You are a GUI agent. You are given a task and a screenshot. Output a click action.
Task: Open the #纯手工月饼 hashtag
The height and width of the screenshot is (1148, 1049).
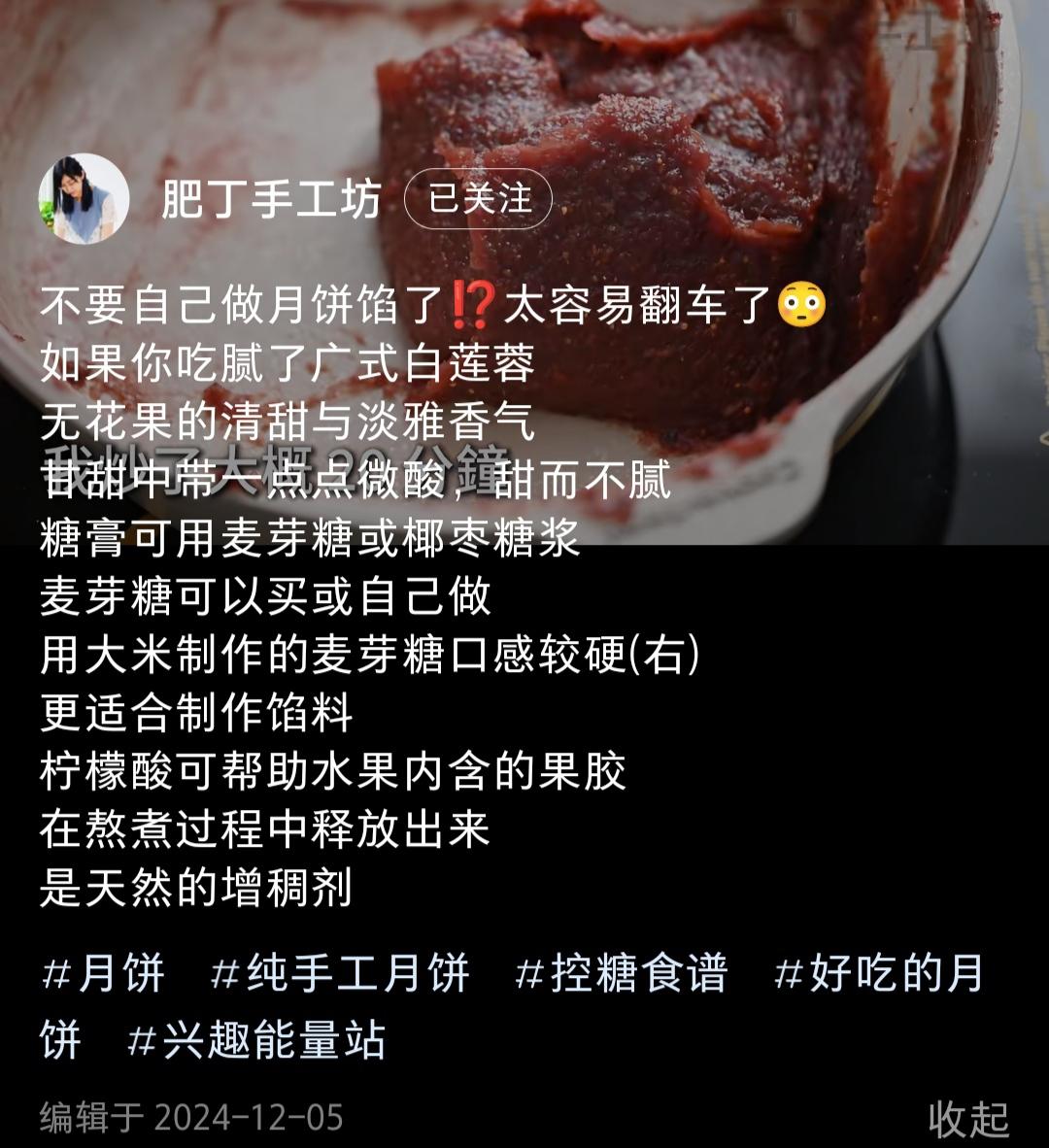(x=340, y=974)
